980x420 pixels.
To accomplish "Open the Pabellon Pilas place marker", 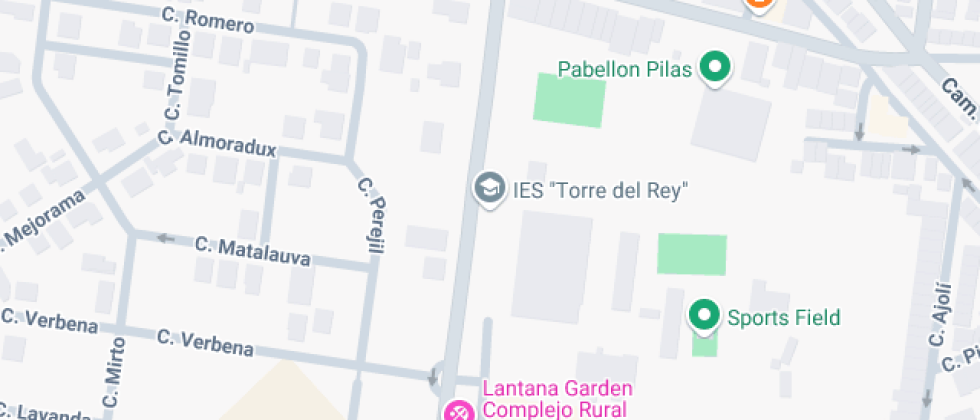I will pyautogui.click(x=715, y=68).
